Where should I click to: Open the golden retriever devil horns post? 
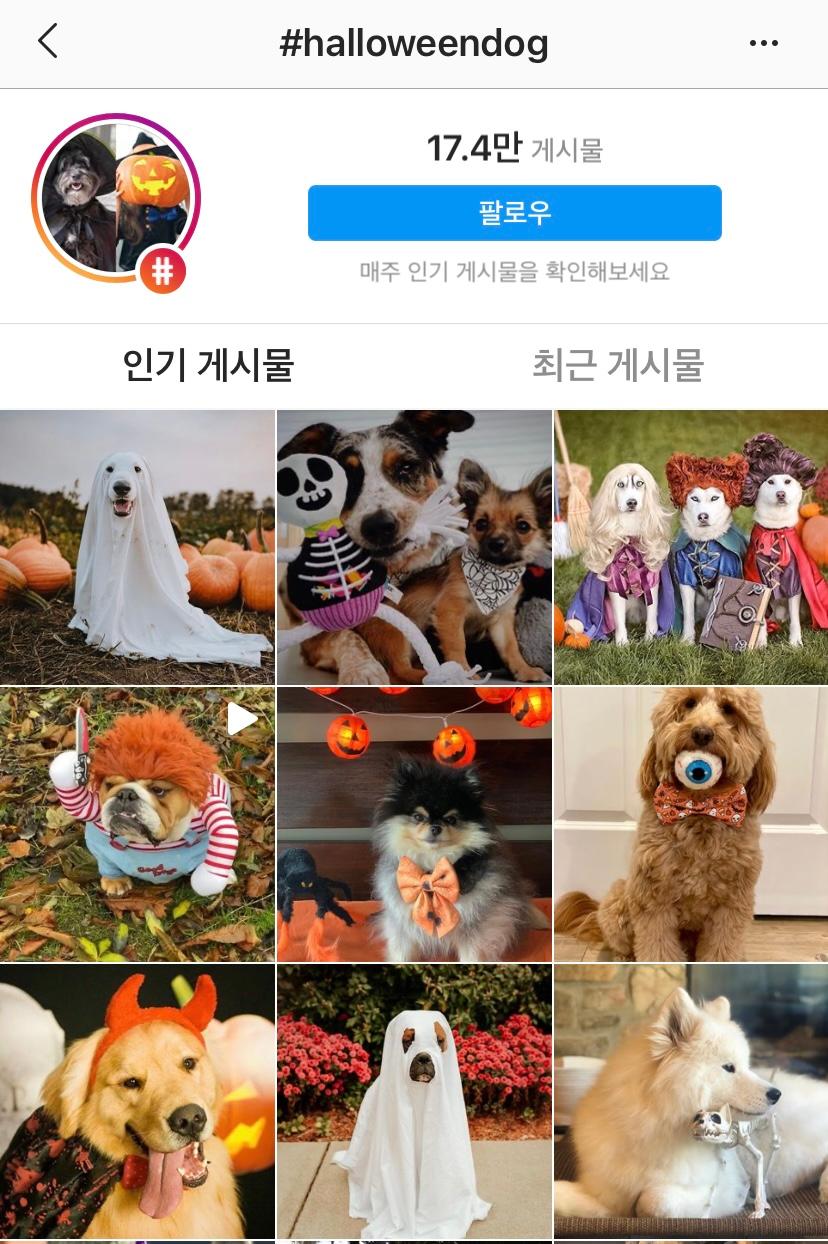click(137, 1102)
